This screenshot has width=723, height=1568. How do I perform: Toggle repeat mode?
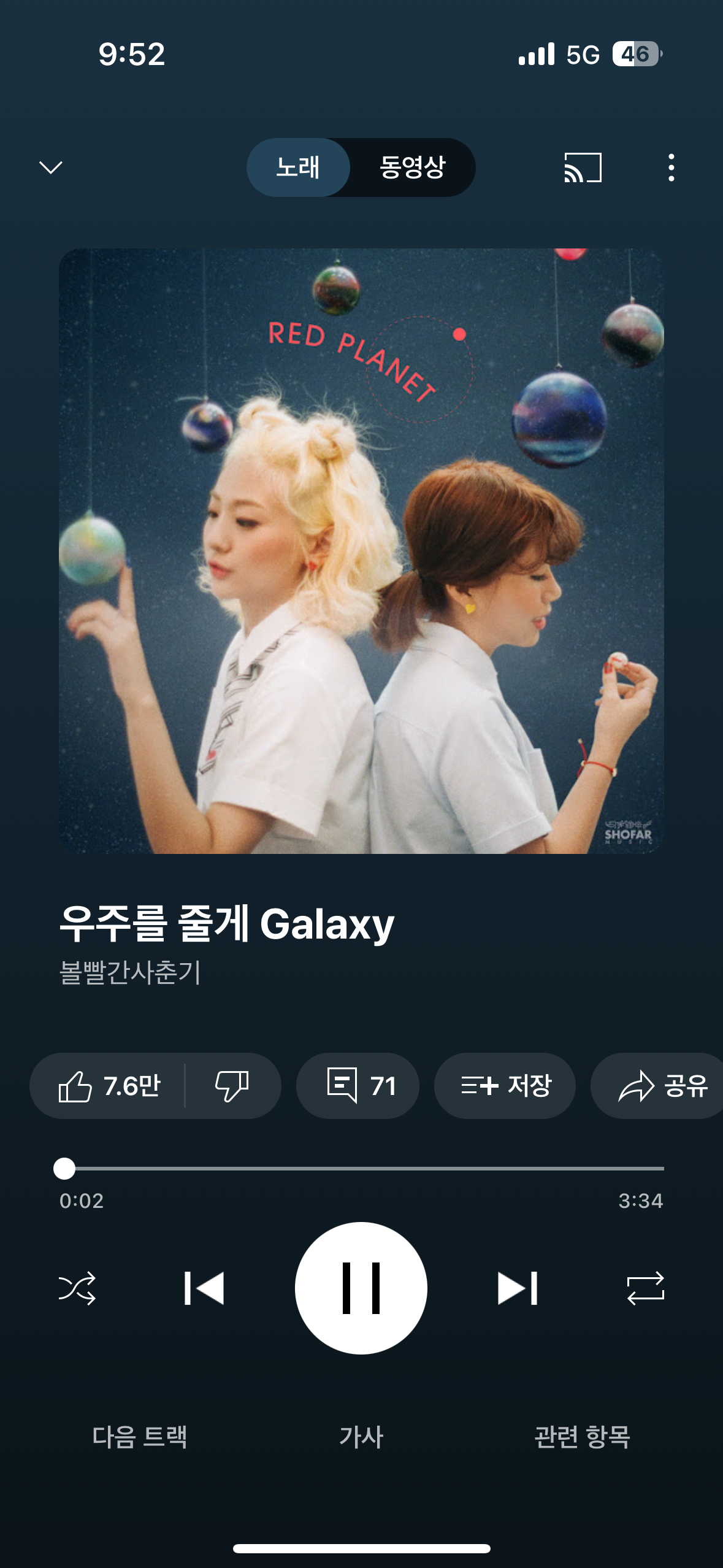[645, 1288]
